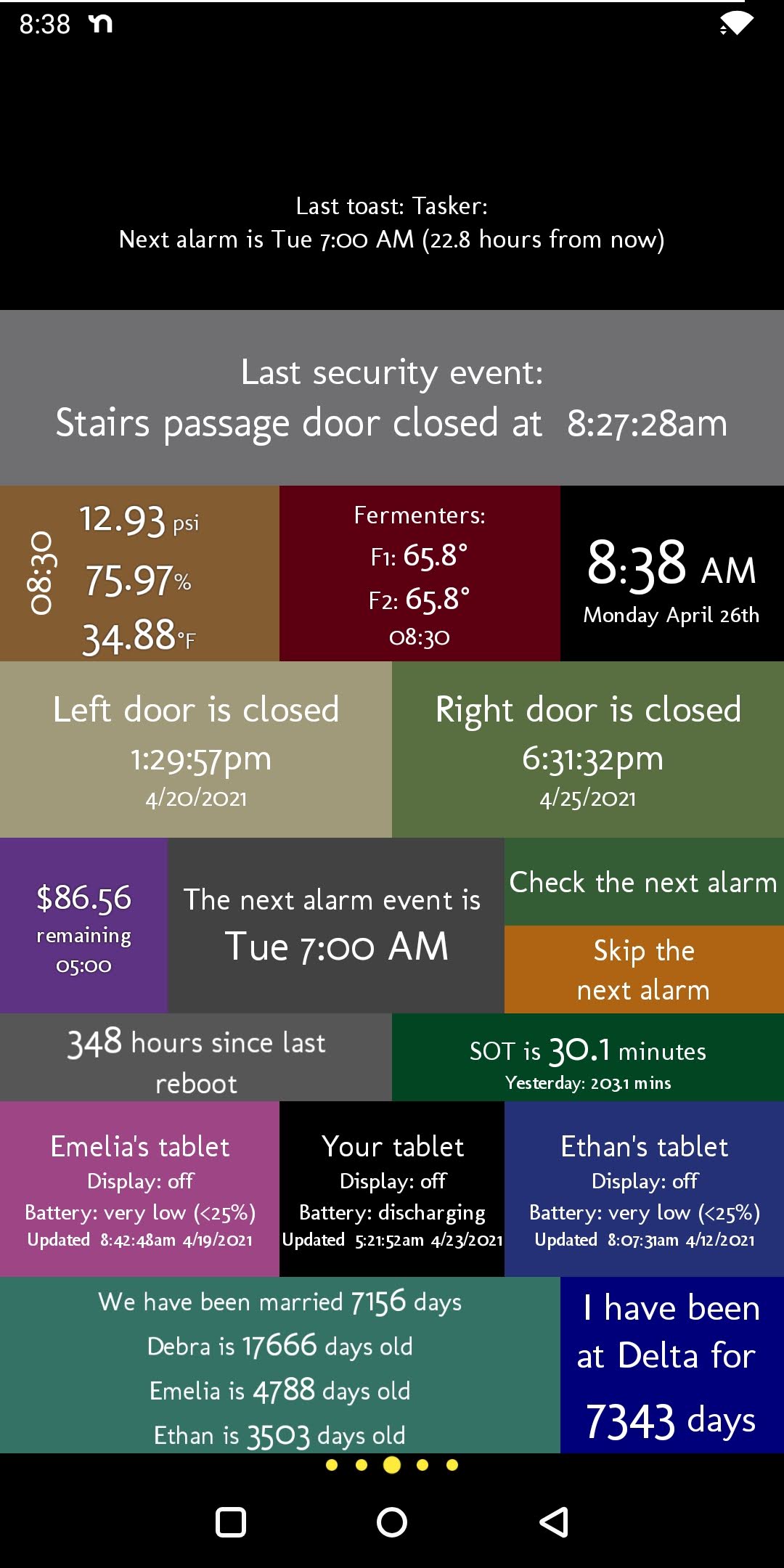Select Ethan's tablet status card
The width and height of the screenshot is (784, 1568).
coord(644,1189)
